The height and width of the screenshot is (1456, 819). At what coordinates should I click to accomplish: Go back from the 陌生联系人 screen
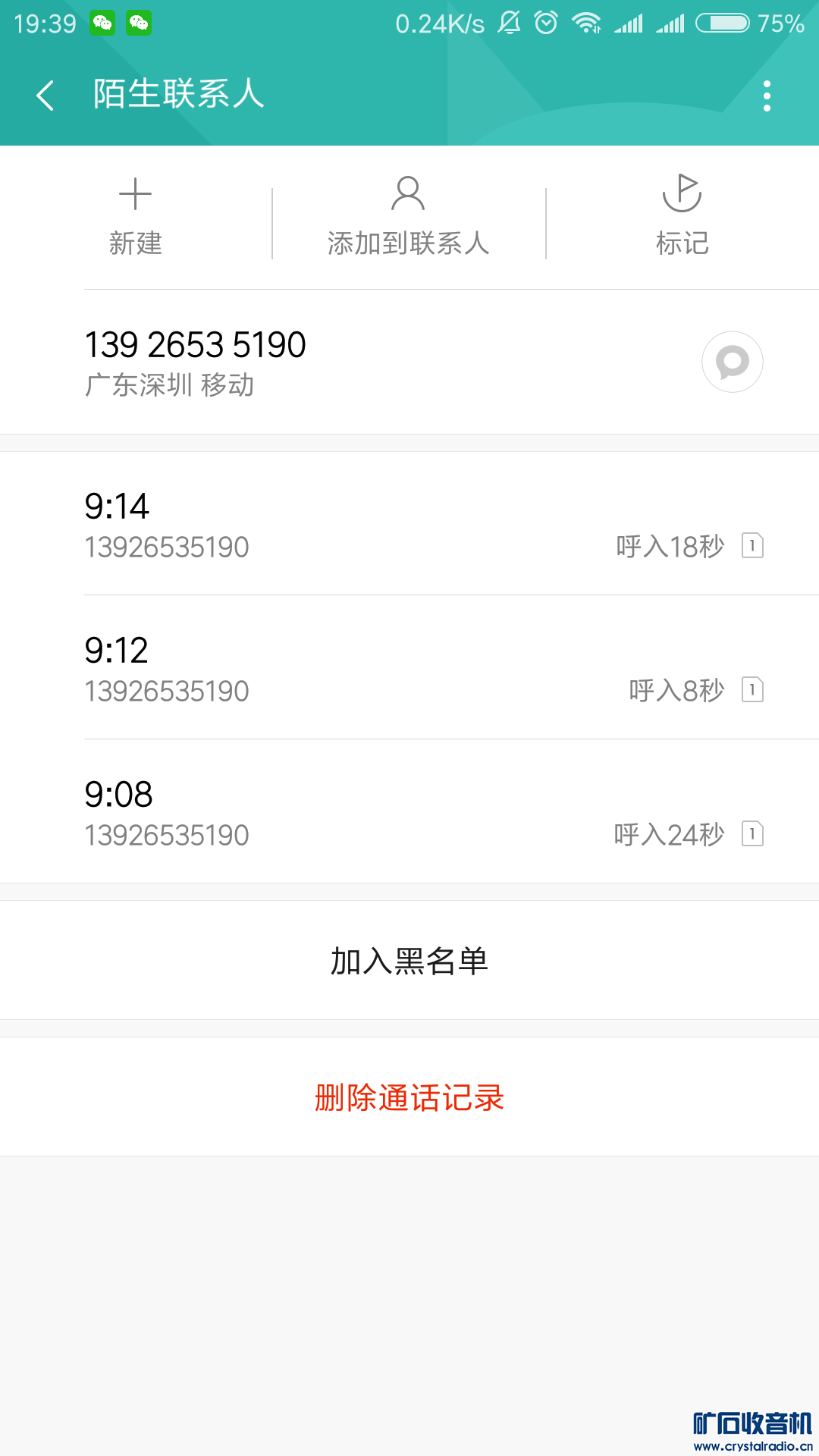tap(45, 96)
